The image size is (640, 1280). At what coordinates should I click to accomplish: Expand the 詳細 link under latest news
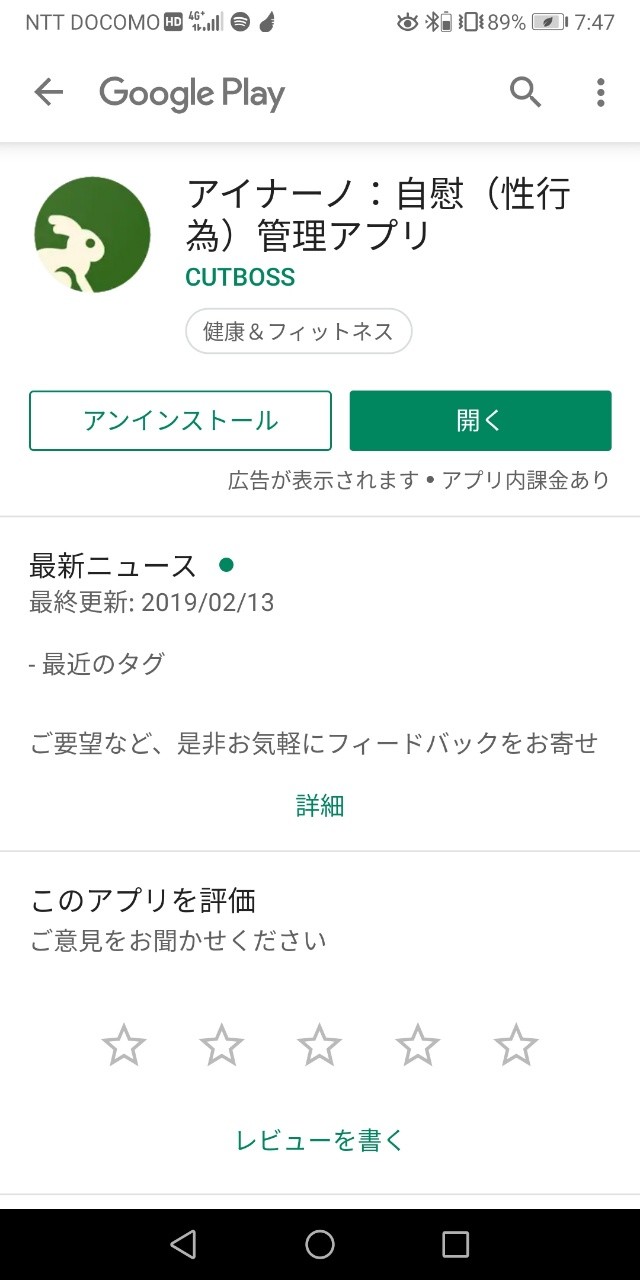pos(320,806)
